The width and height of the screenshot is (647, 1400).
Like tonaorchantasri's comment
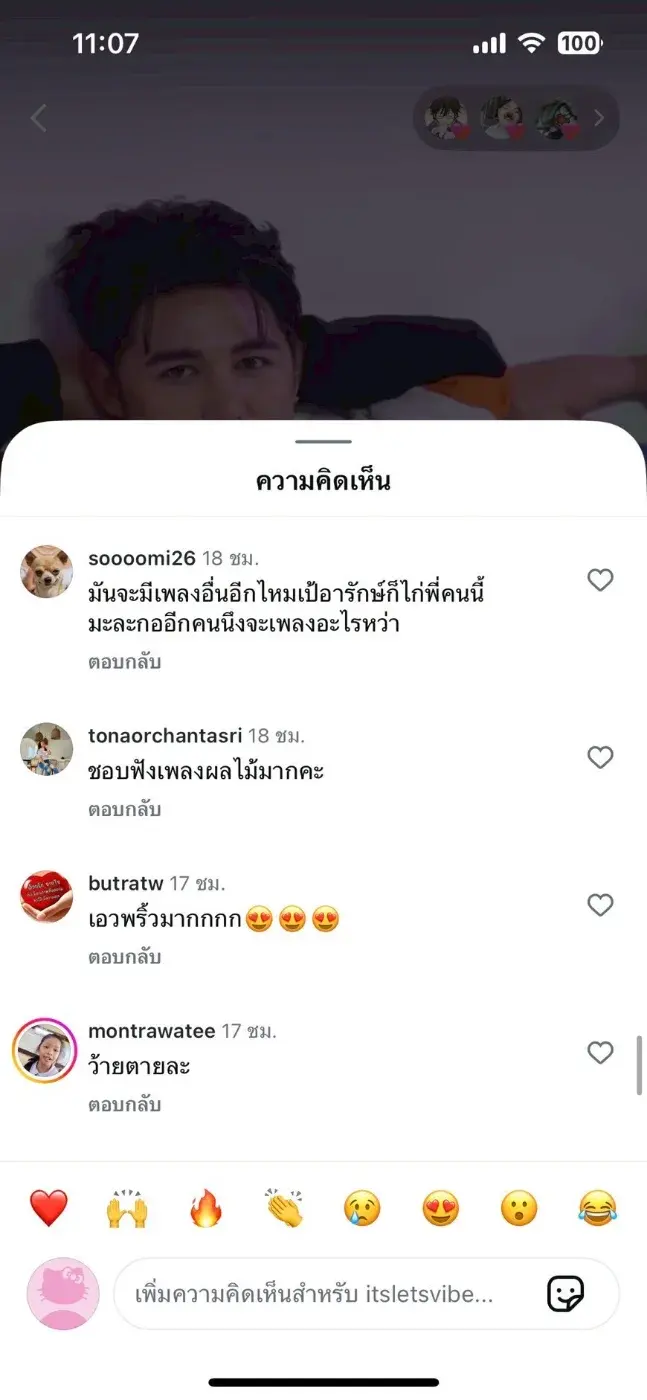pyautogui.click(x=599, y=758)
